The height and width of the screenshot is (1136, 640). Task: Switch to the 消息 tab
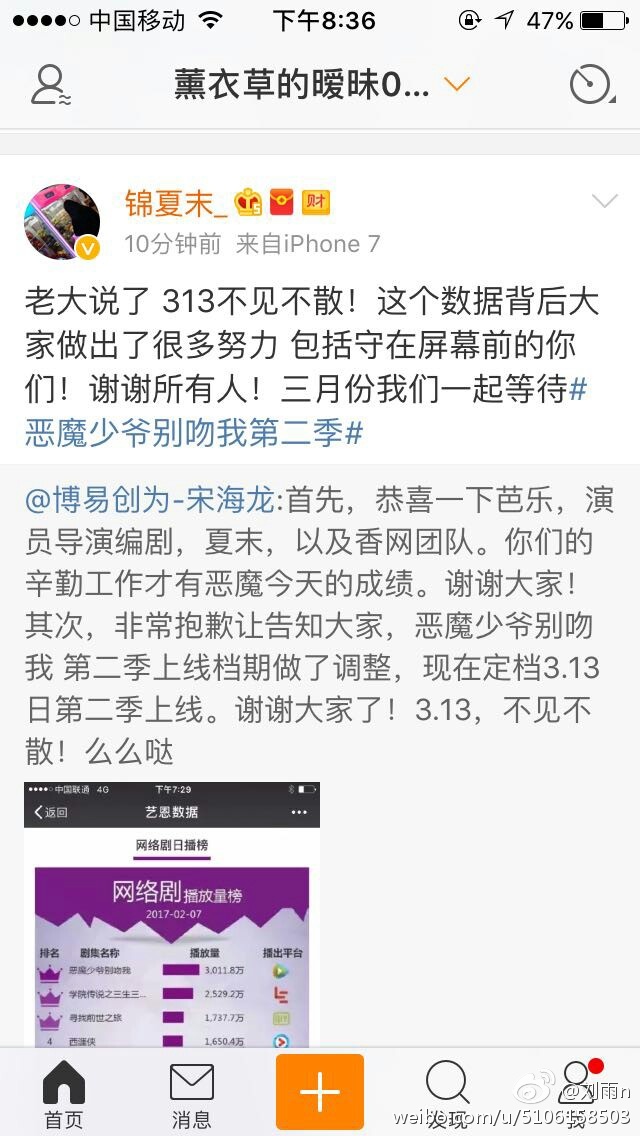pyautogui.click(x=191, y=1093)
